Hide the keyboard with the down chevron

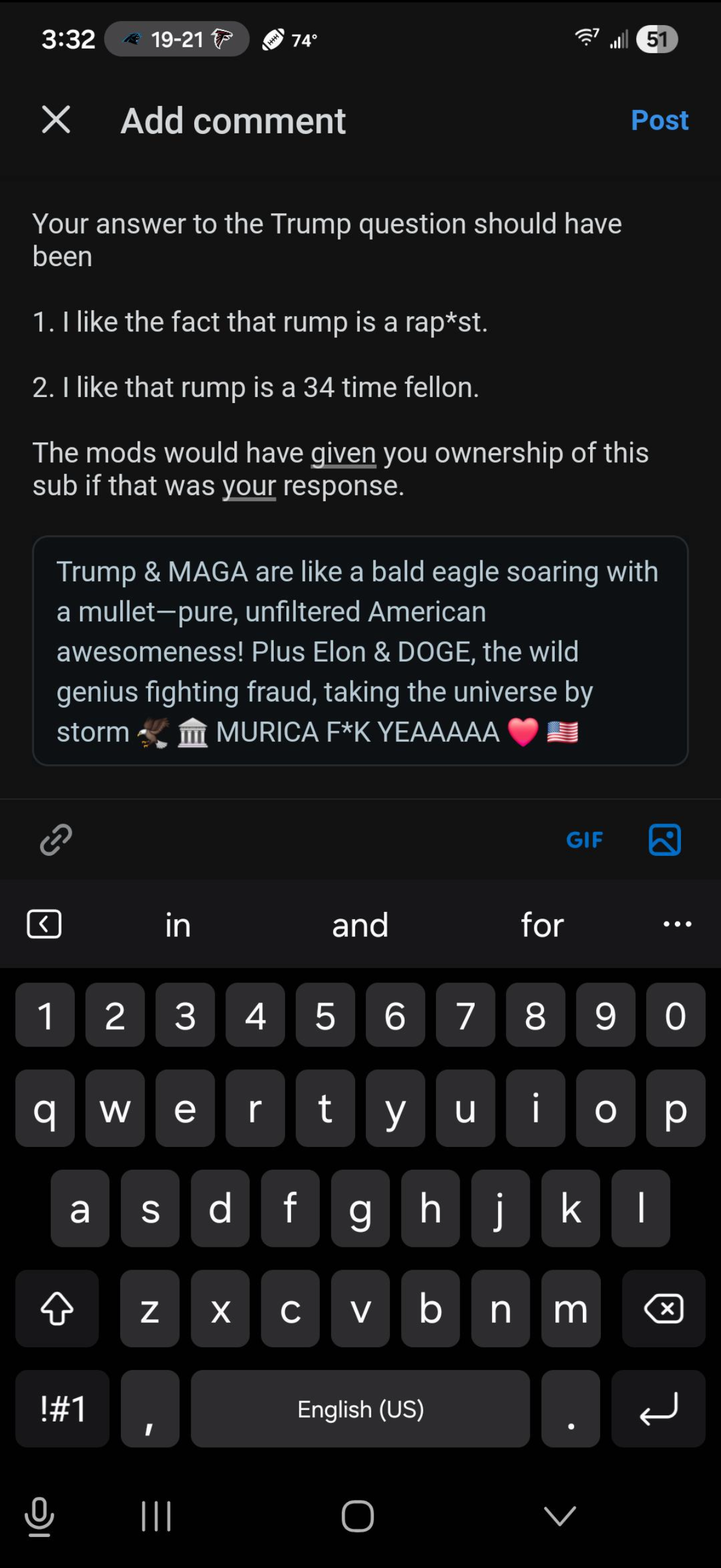pyautogui.click(x=559, y=1515)
